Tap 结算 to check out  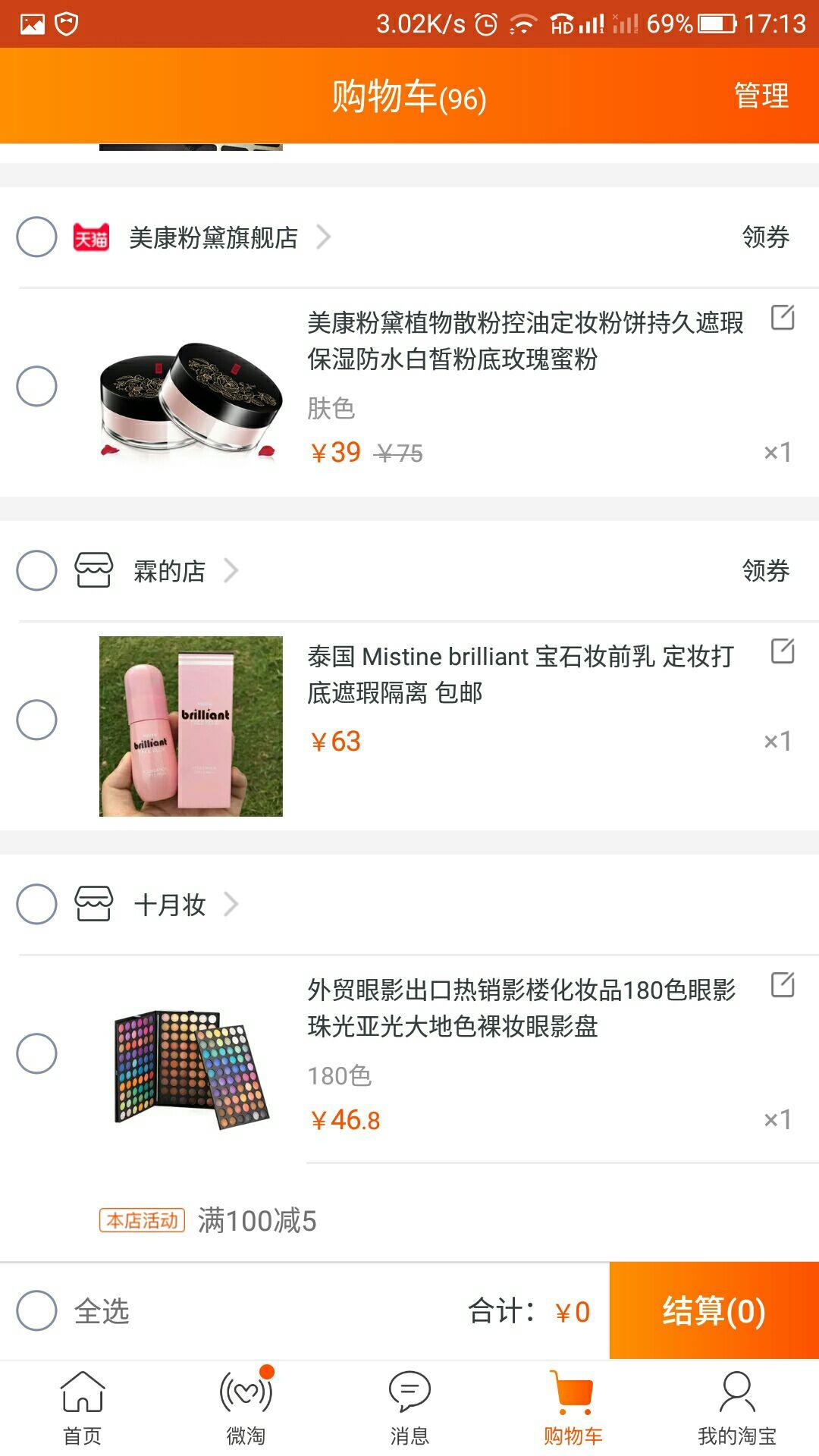[714, 1310]
